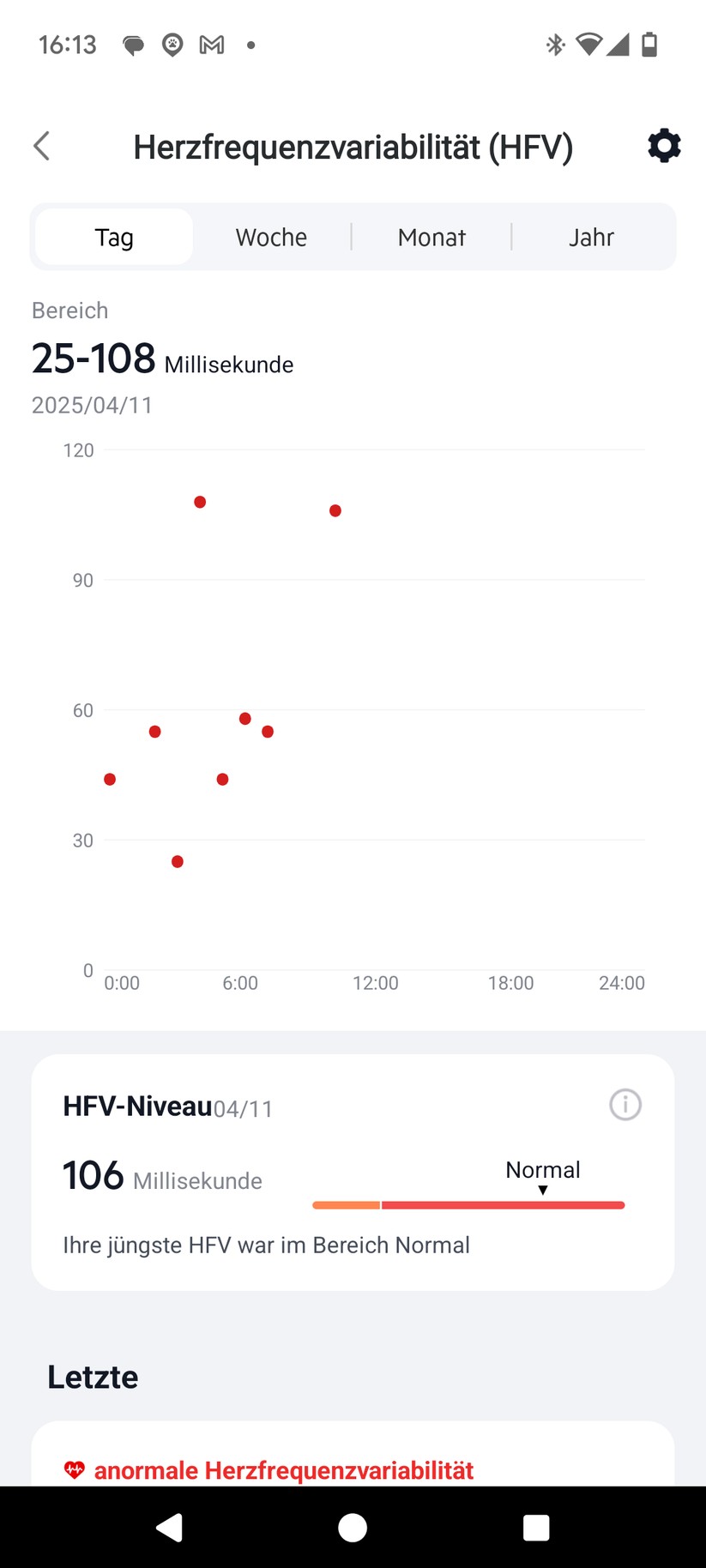The height and width of the screenshot is (1568, 706).
Task: Switch to the Woche tab
Action: (x=271, y=238)
